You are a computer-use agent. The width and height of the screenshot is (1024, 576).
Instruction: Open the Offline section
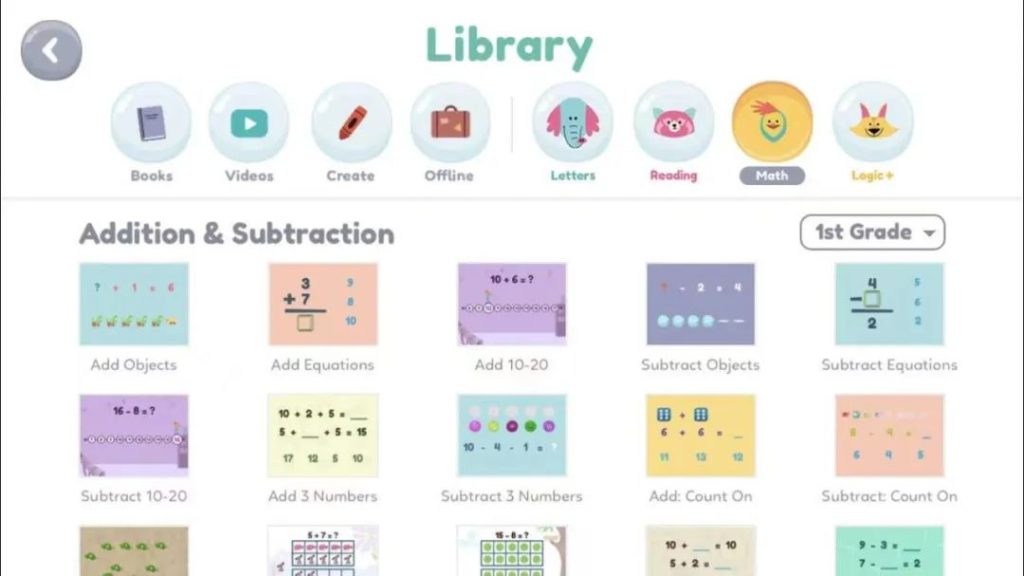point(450,123)
